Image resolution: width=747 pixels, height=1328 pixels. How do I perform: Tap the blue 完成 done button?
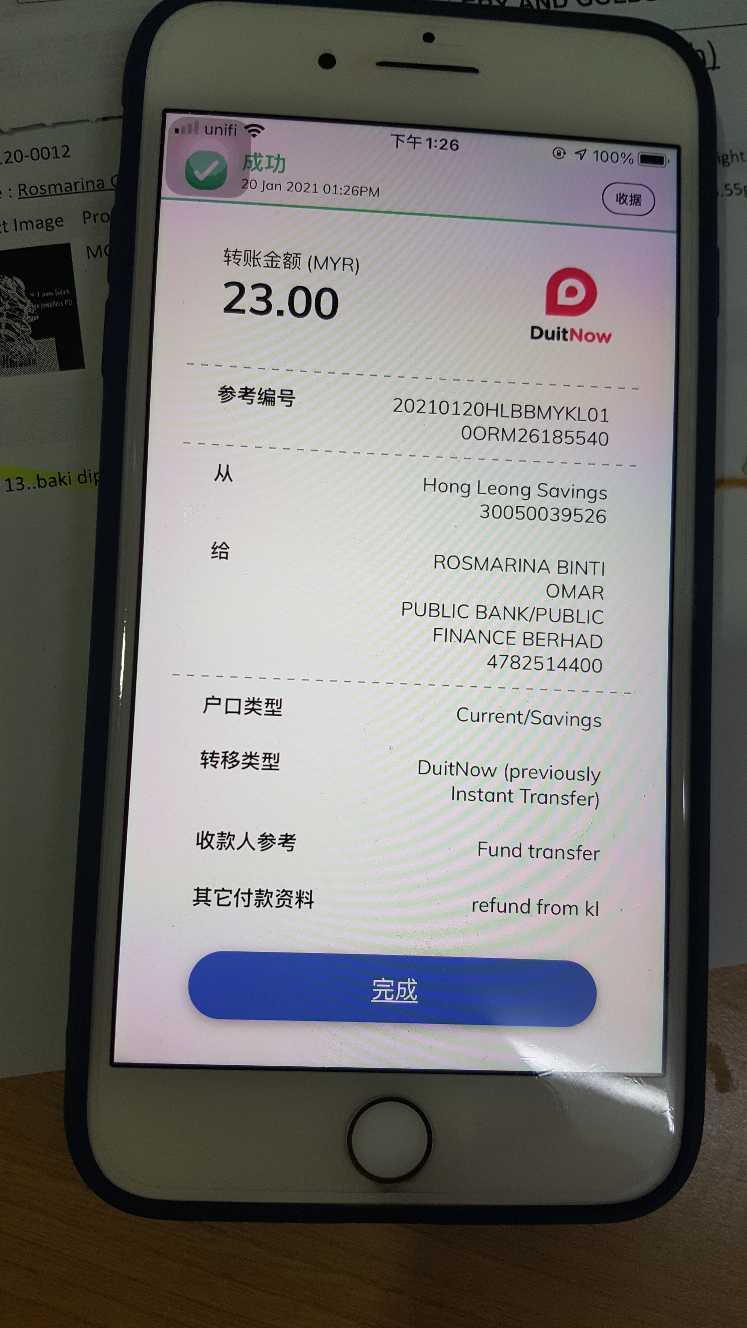pyautogui.click(x=393, y=990)
